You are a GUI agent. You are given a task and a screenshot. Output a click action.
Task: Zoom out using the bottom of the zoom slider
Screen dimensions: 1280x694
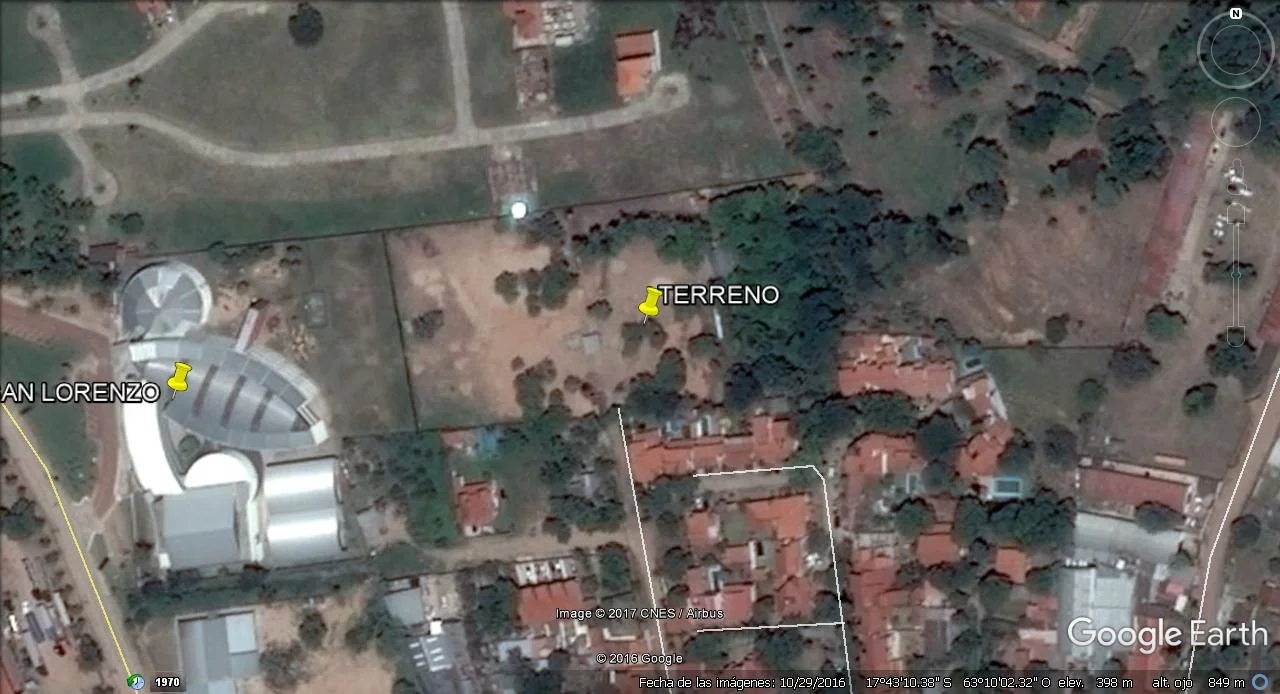pyautogui.click(x=1236, y=336)
